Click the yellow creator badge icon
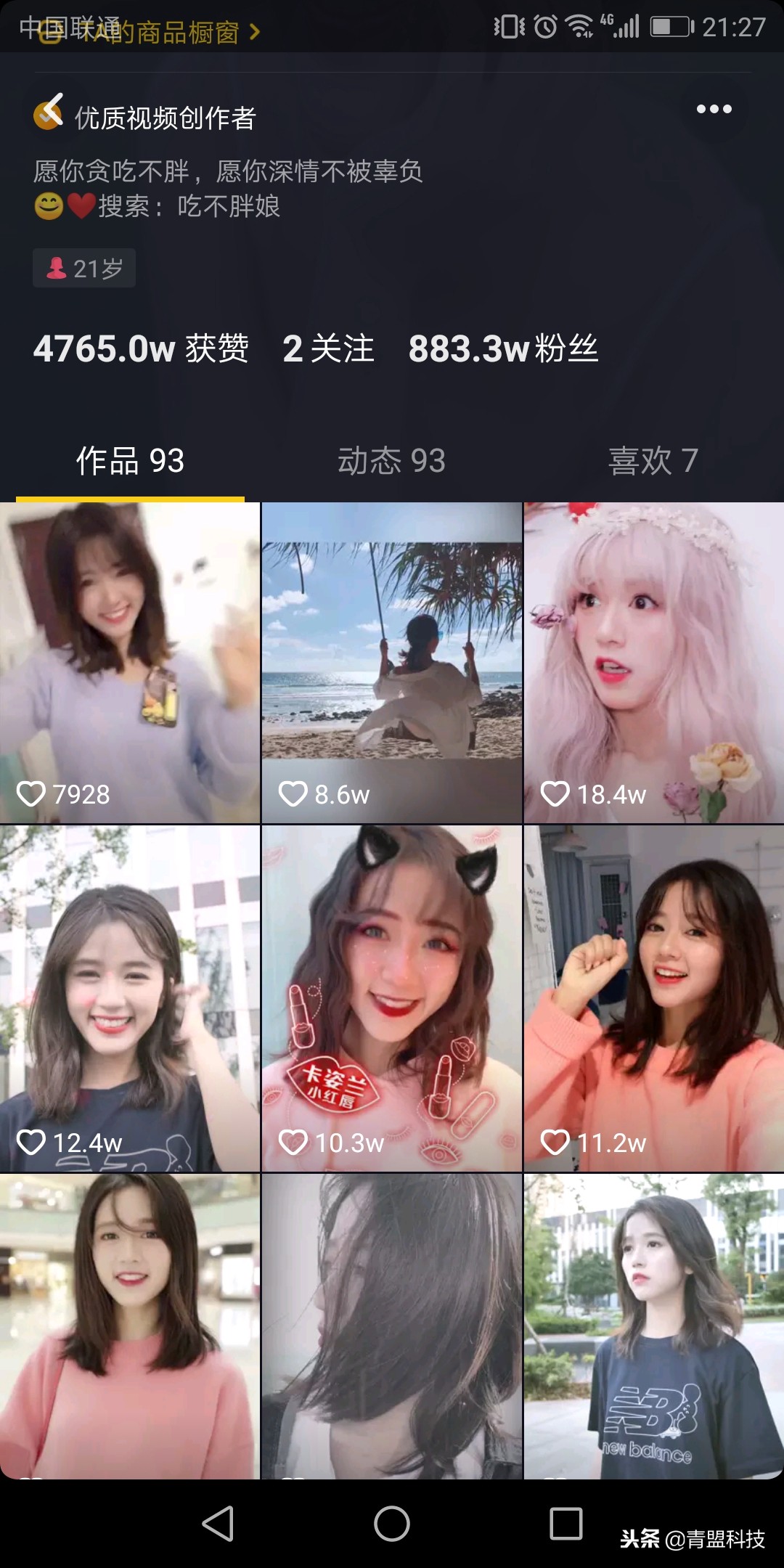The width and height of the screenshot is (784, 1568). (x=48, y=115)
